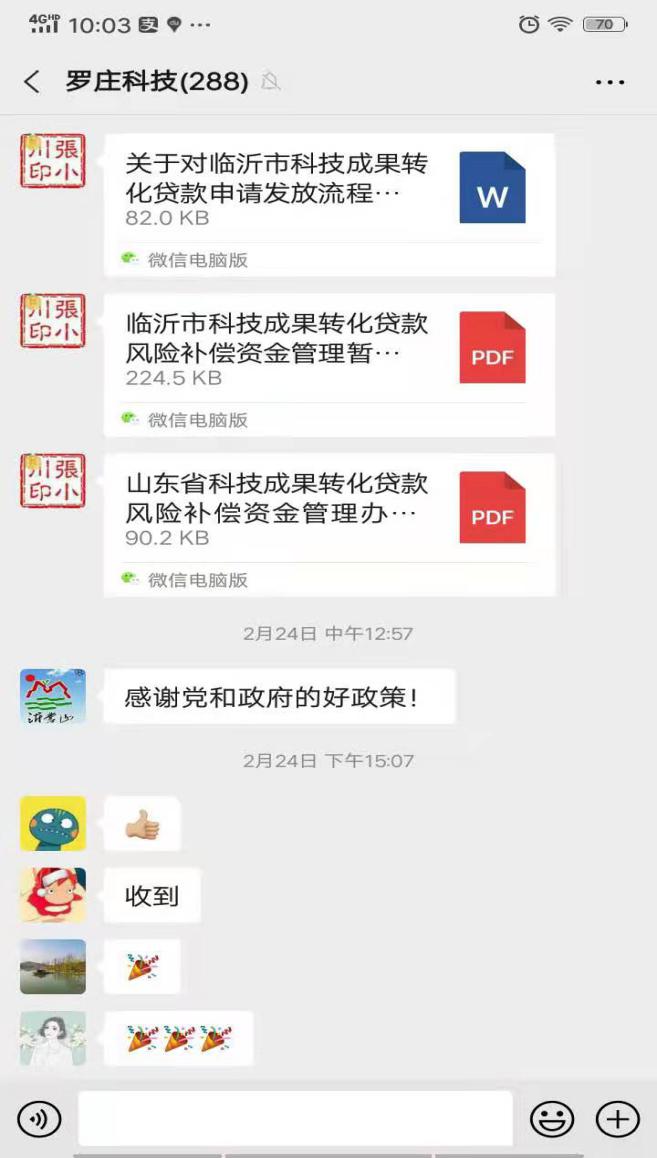Tap the message text field

click(x=295, y=1118)
